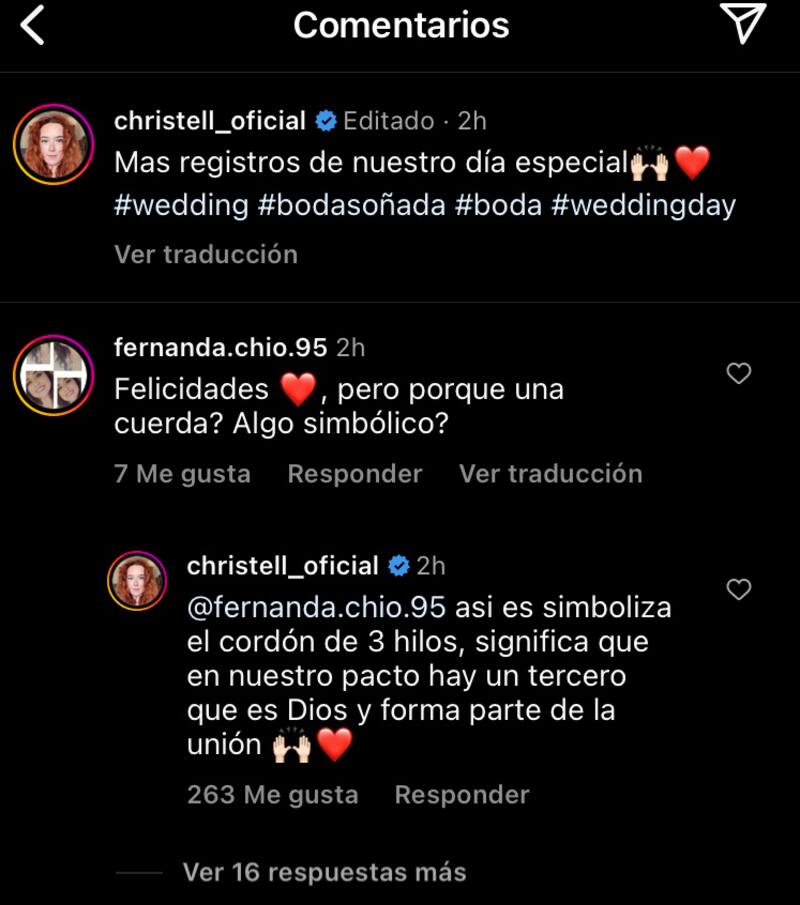Open christell_oficial's username on the caption
800x905 pixels.
pyautogui.click(x=210, y=121)
